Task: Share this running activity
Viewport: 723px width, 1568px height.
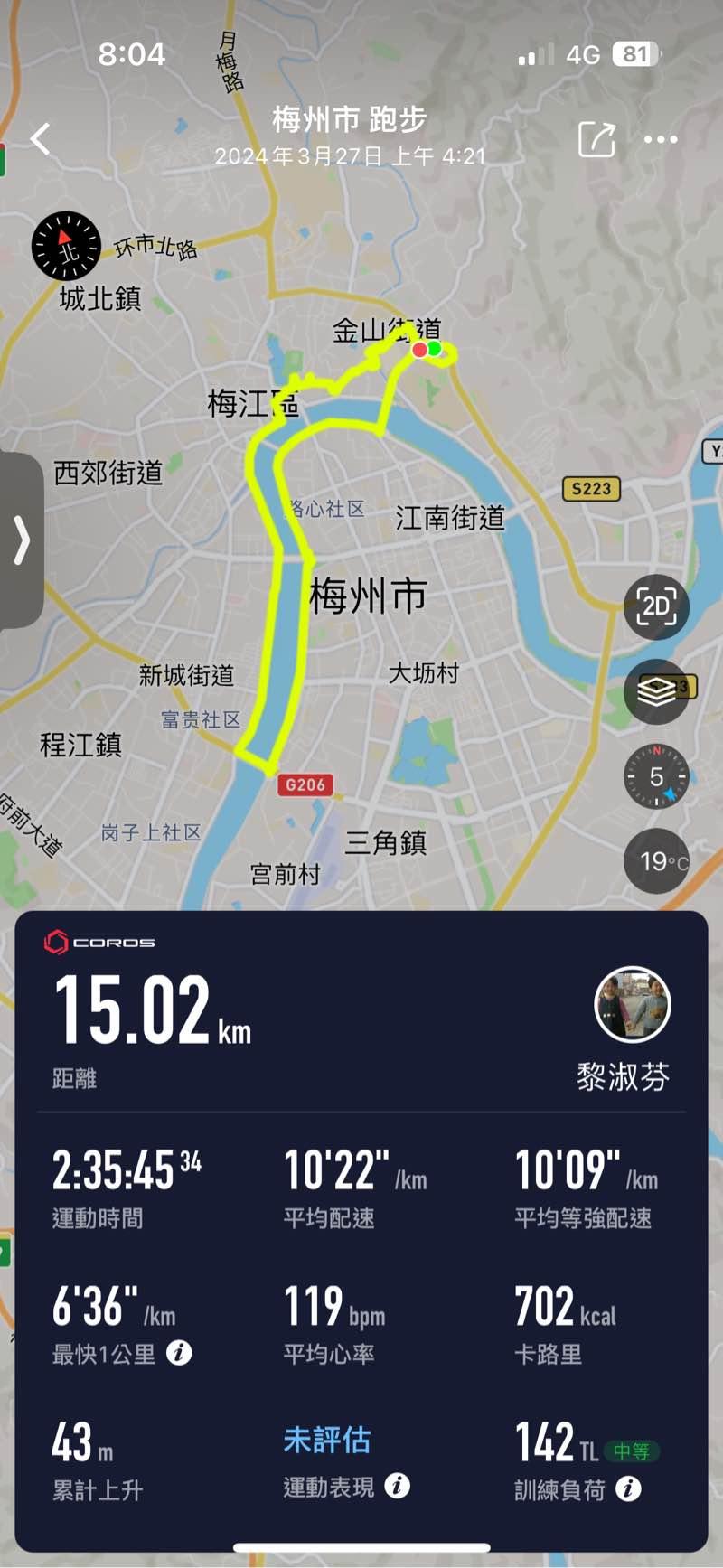Action: (x=596, y=139)
